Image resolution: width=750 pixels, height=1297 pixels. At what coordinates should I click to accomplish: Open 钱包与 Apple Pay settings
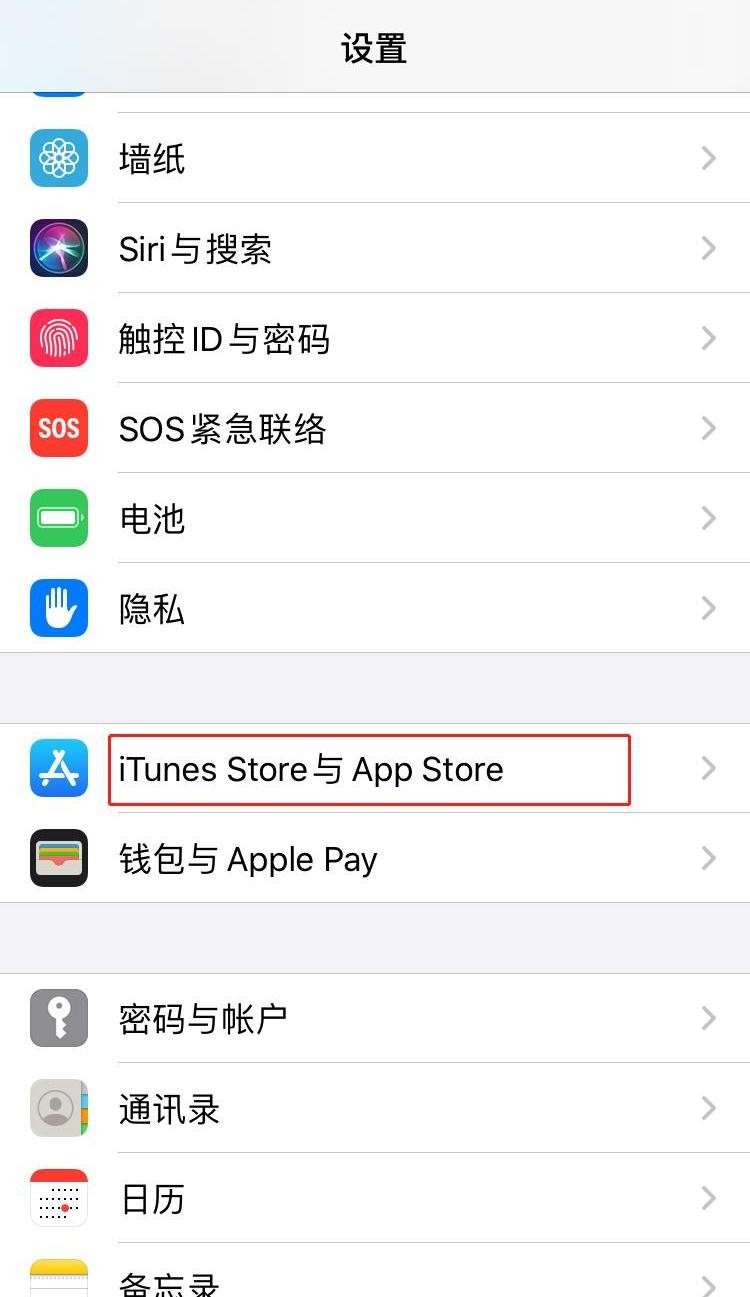click(375, 859)
